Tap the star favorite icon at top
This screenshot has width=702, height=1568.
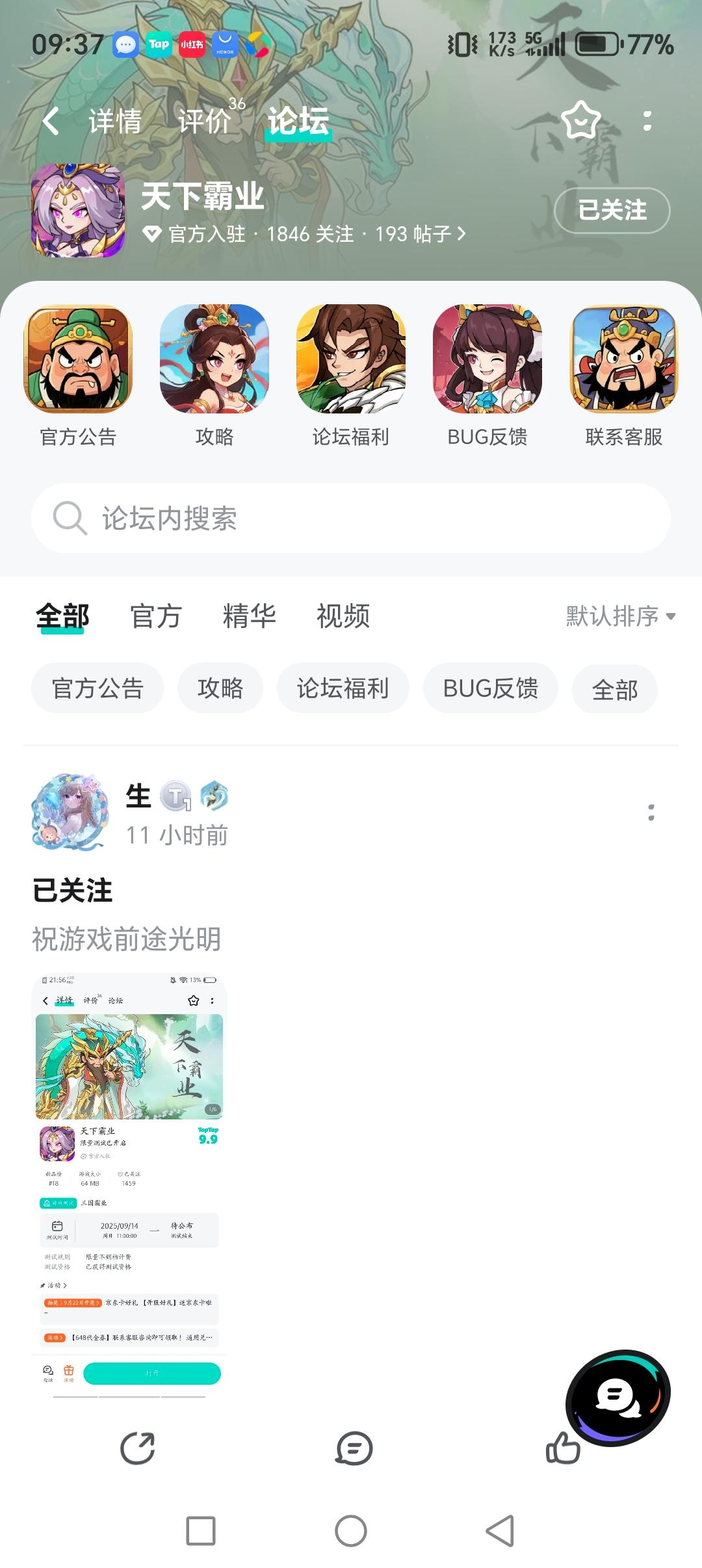pos(582,120)
